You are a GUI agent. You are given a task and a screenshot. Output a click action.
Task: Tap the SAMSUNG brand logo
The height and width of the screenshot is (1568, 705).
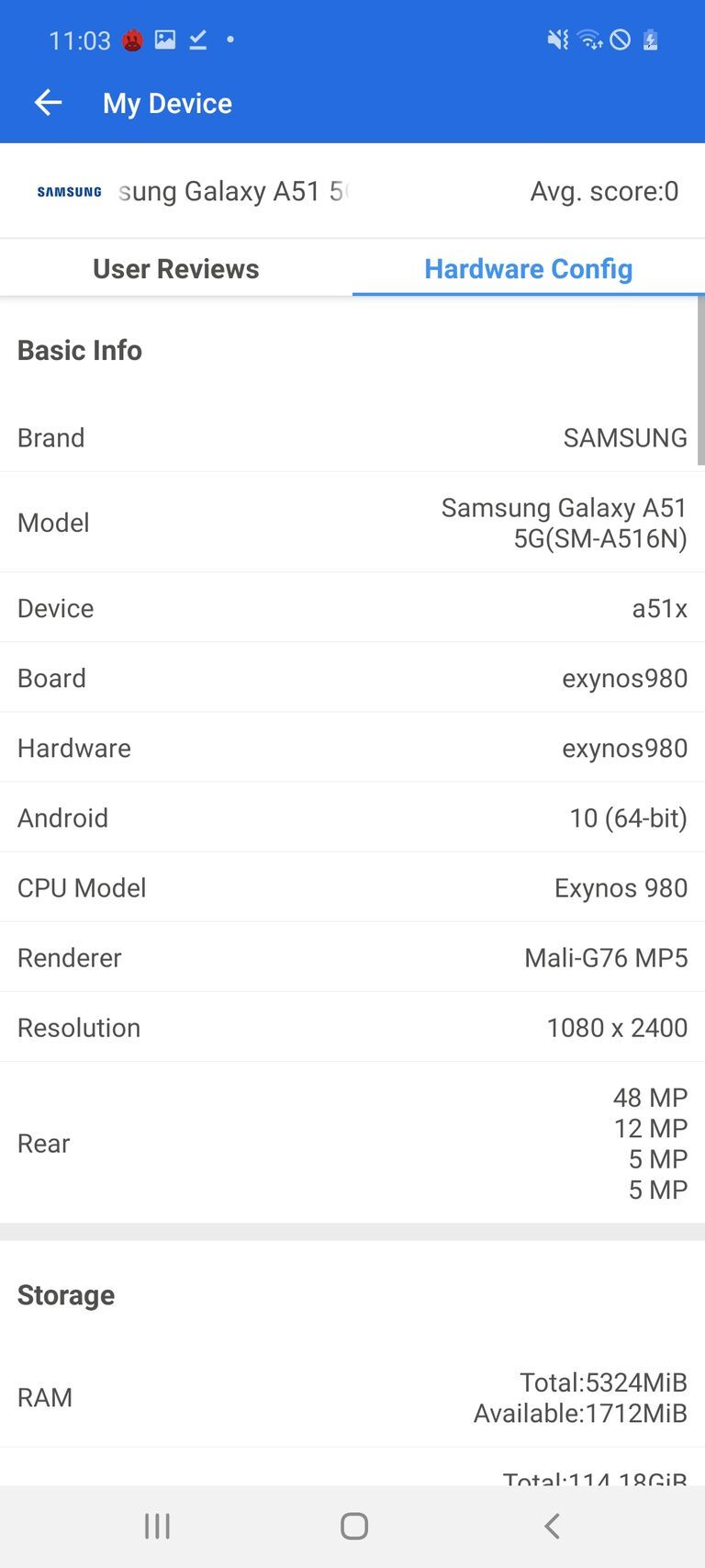click(x=68, y=191)
